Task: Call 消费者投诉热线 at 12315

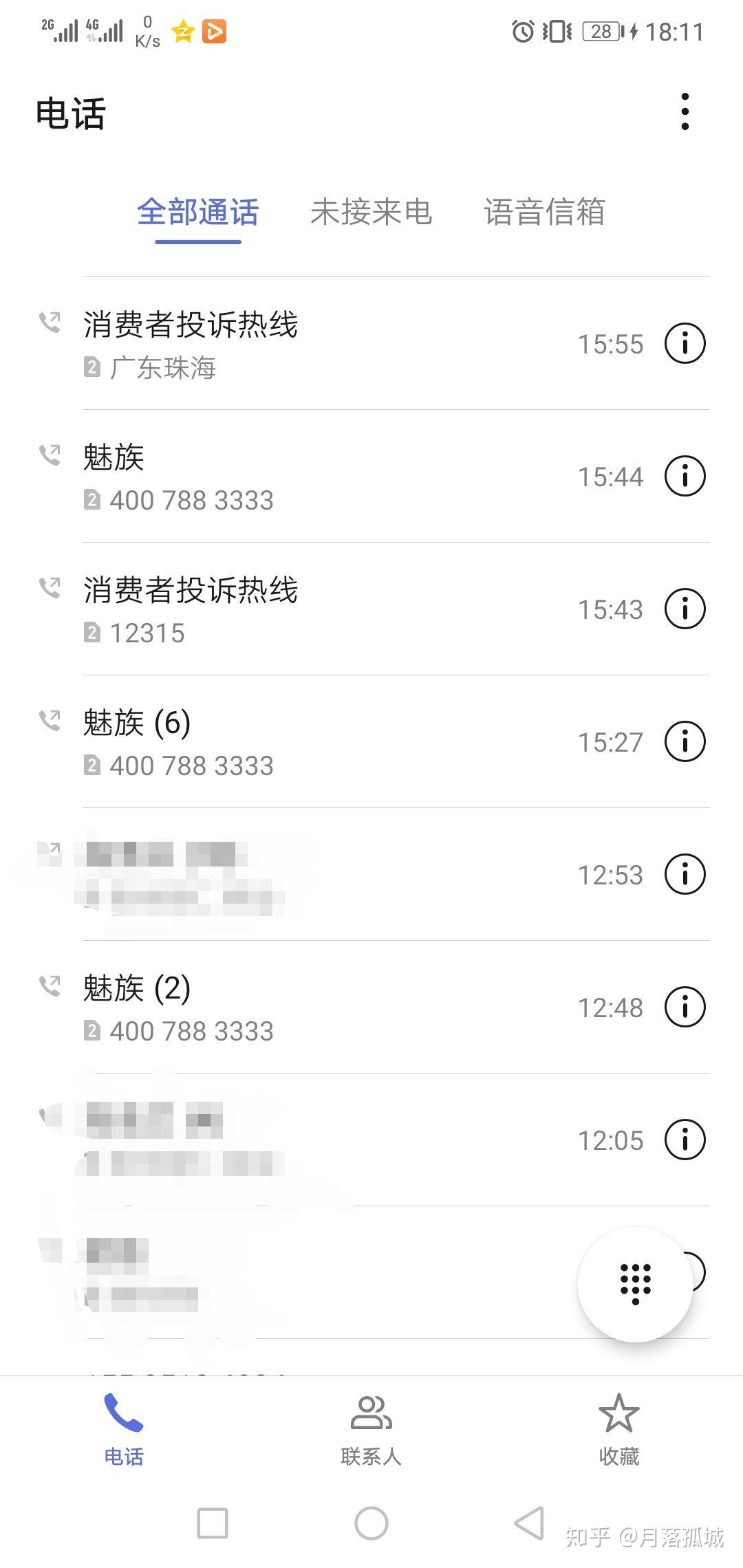Action: [310, 609]
